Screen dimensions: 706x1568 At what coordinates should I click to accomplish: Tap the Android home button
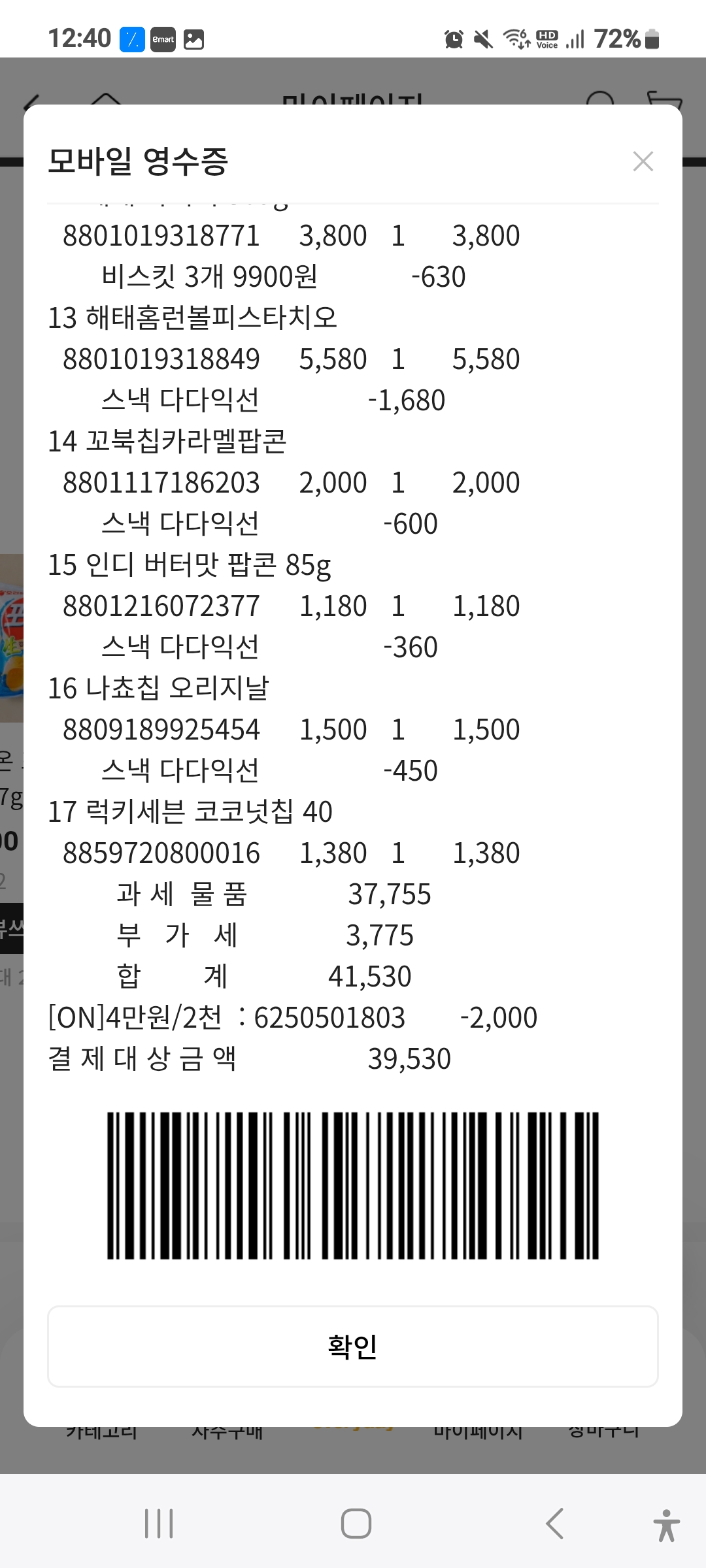click(353, 1522)
